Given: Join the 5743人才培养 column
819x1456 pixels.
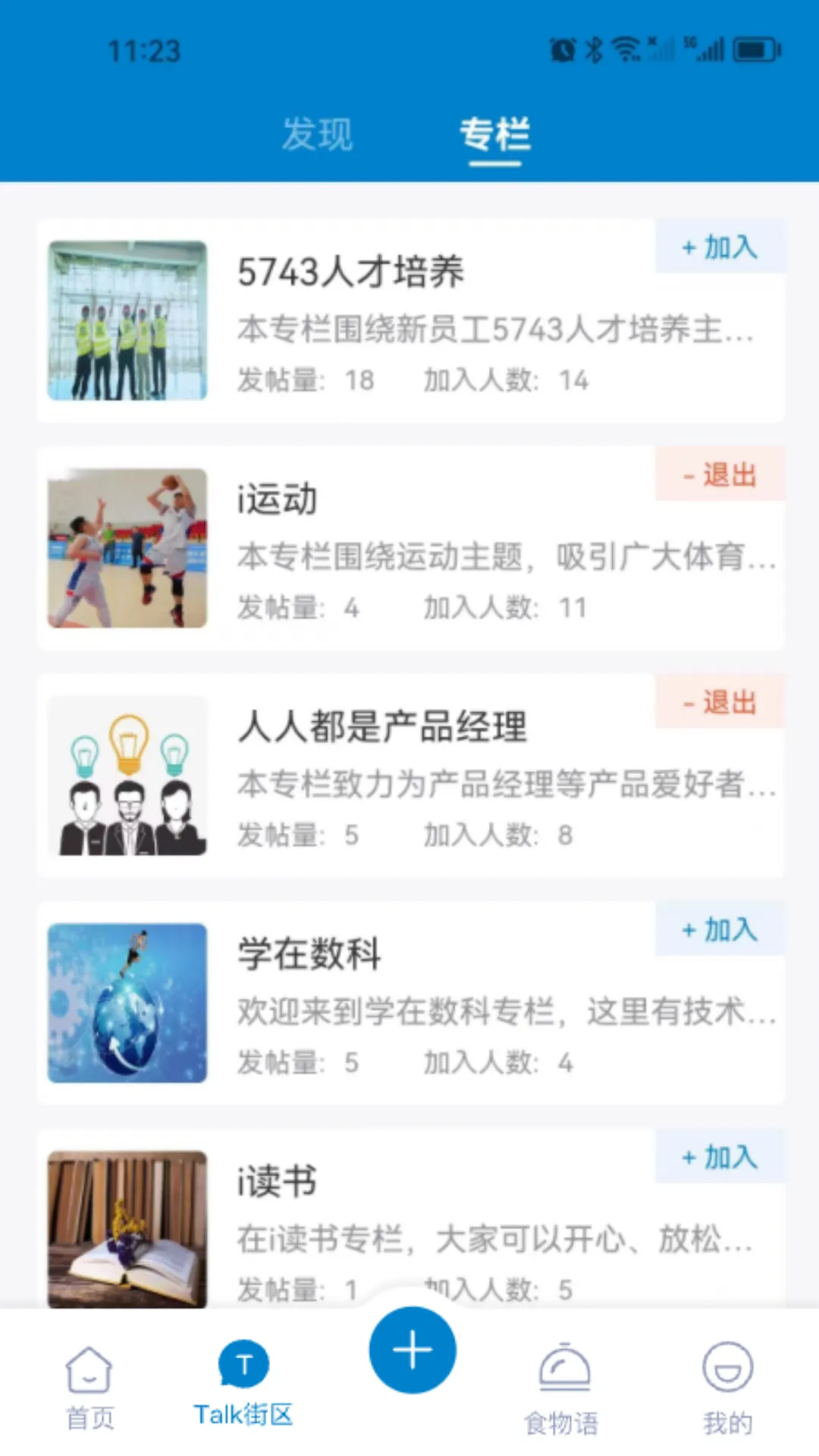Looking at the screenshot, I should [719, 247].
